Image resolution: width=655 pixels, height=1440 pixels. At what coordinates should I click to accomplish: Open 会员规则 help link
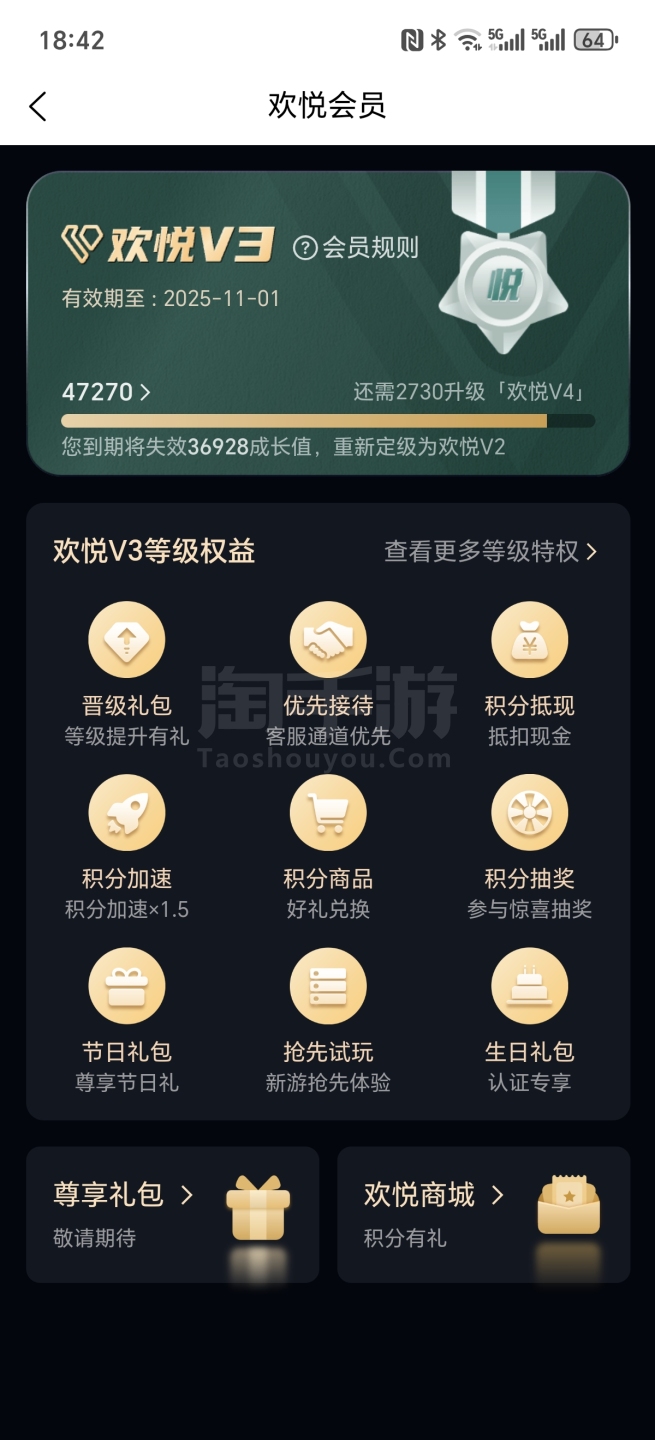[356, 247]
